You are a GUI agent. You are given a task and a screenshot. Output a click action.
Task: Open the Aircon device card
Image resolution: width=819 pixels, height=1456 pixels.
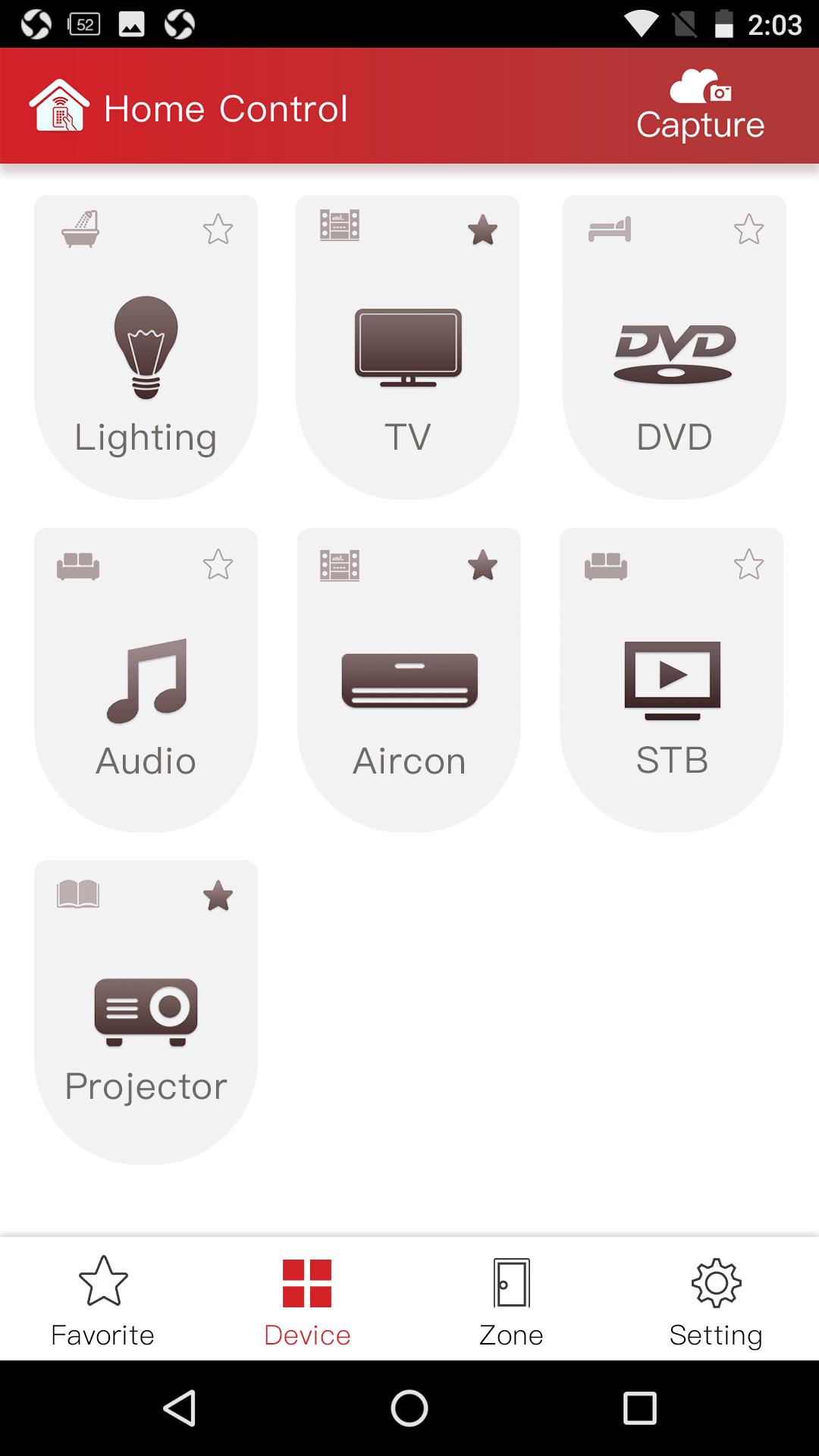point(409,679)
